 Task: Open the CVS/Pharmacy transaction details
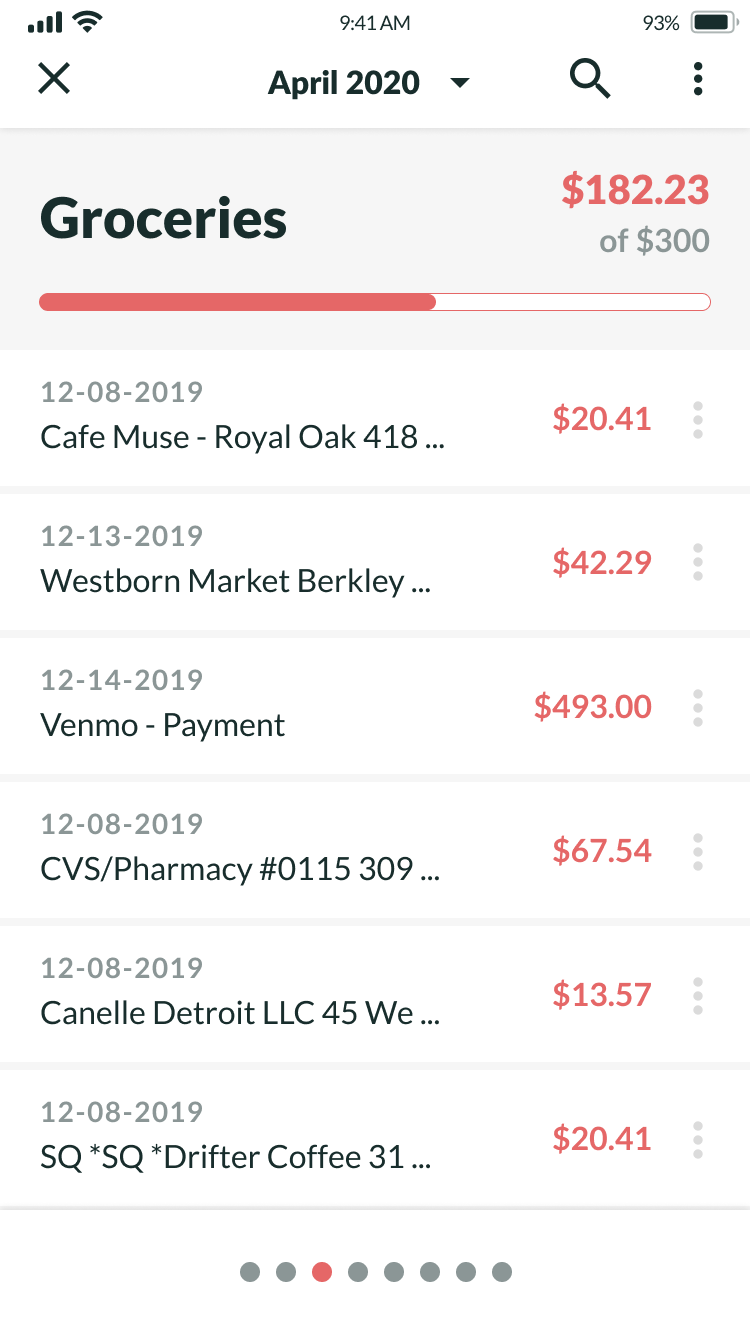click(x=240, y=851)
